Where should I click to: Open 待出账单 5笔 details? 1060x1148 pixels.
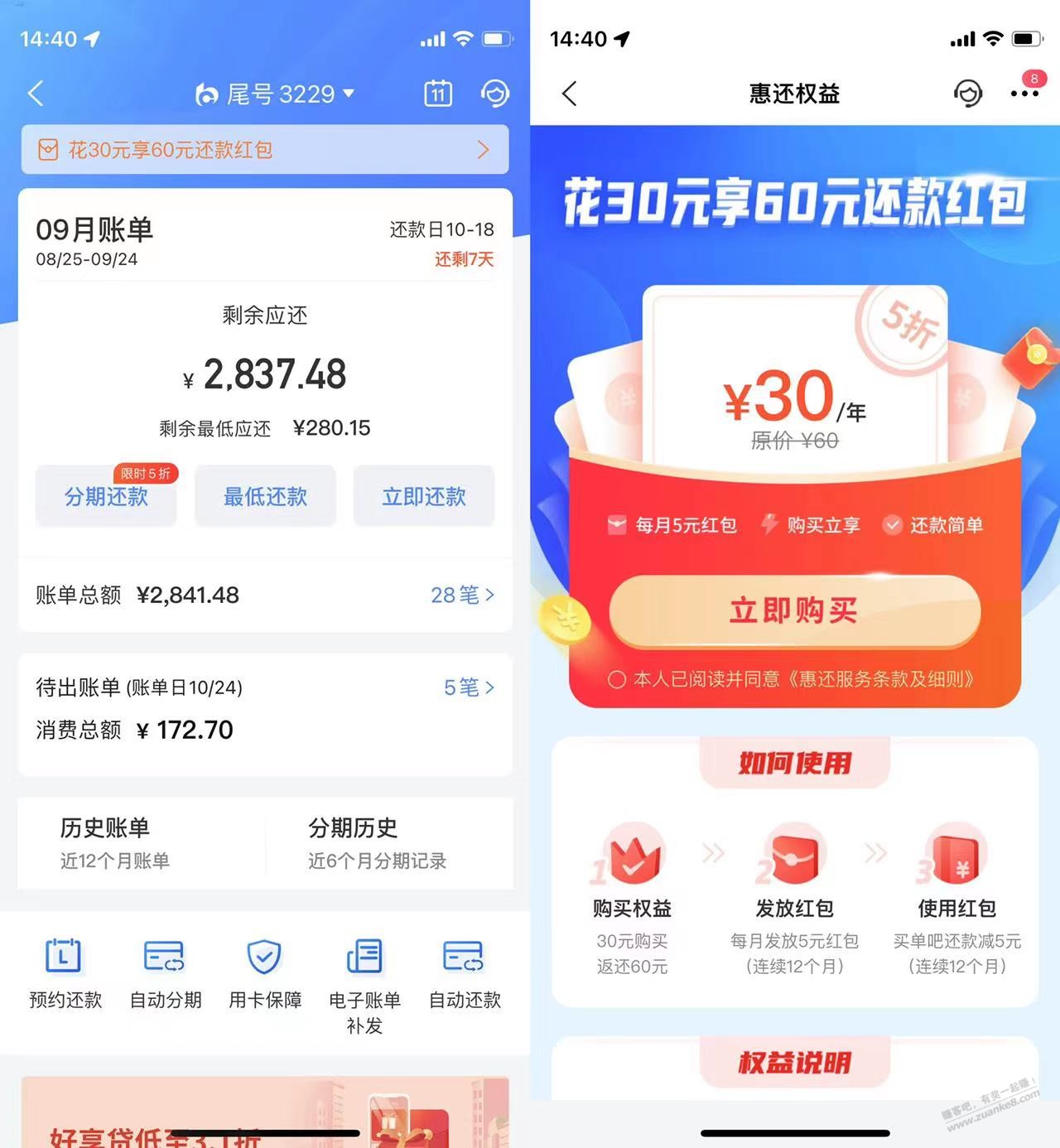468,687
